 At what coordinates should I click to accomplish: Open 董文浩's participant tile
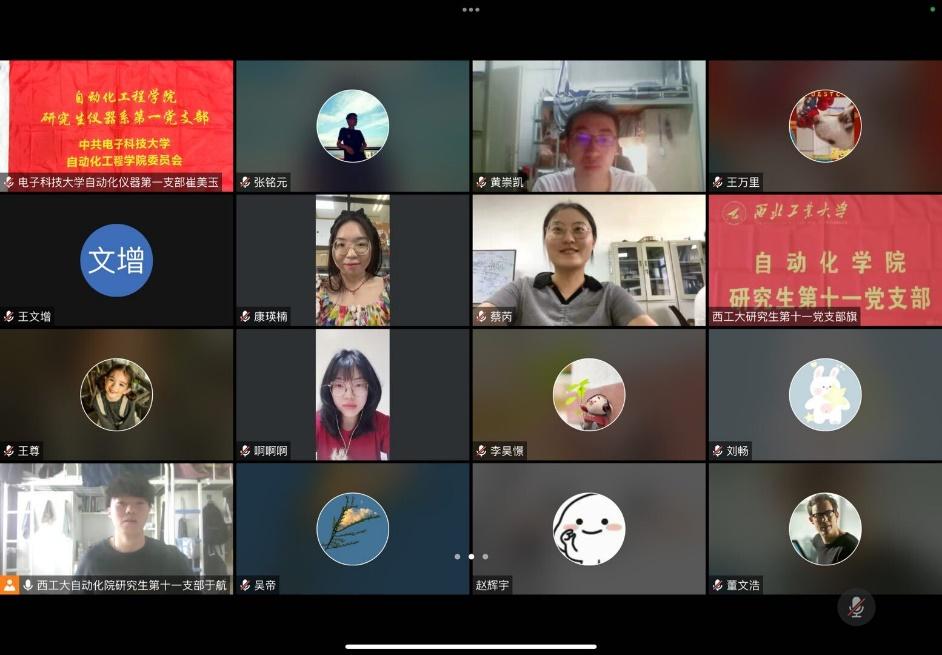pyautogui.click(x=824, y=528)
